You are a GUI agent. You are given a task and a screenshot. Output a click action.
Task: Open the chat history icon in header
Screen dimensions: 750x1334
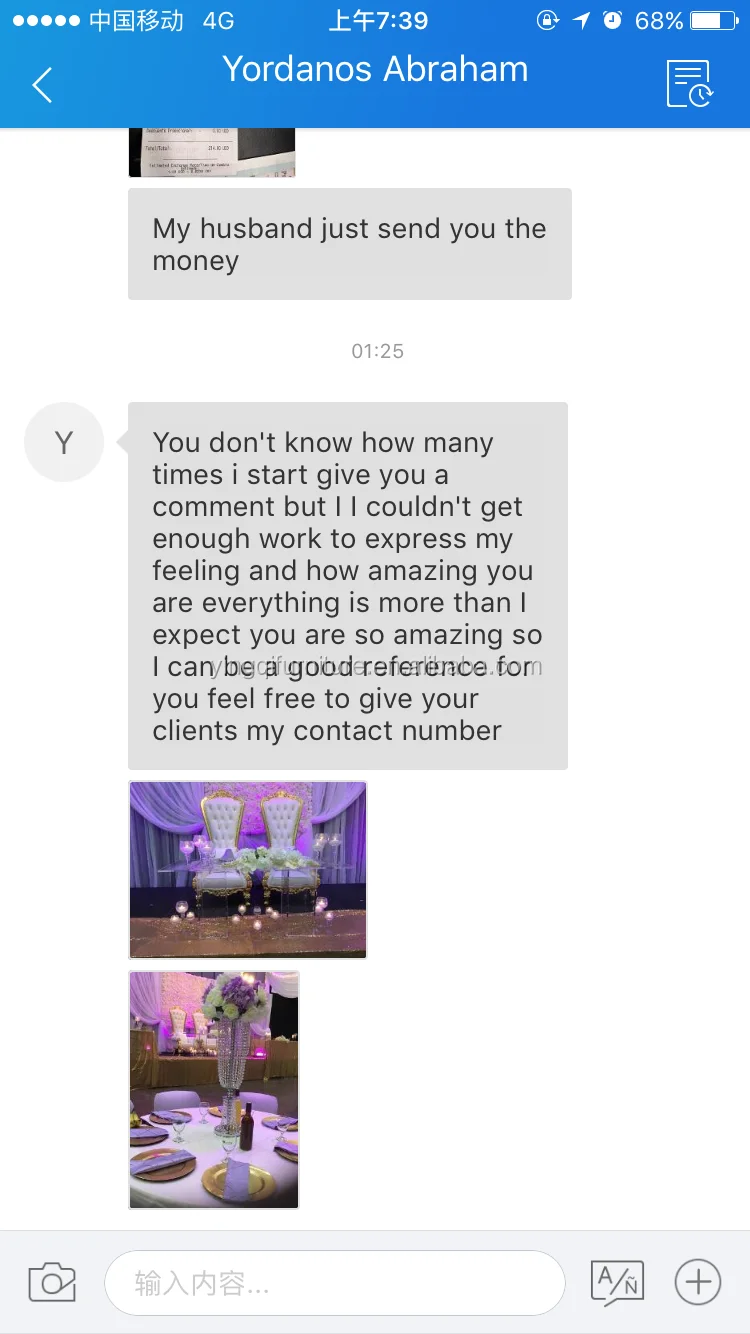[689, 84]
